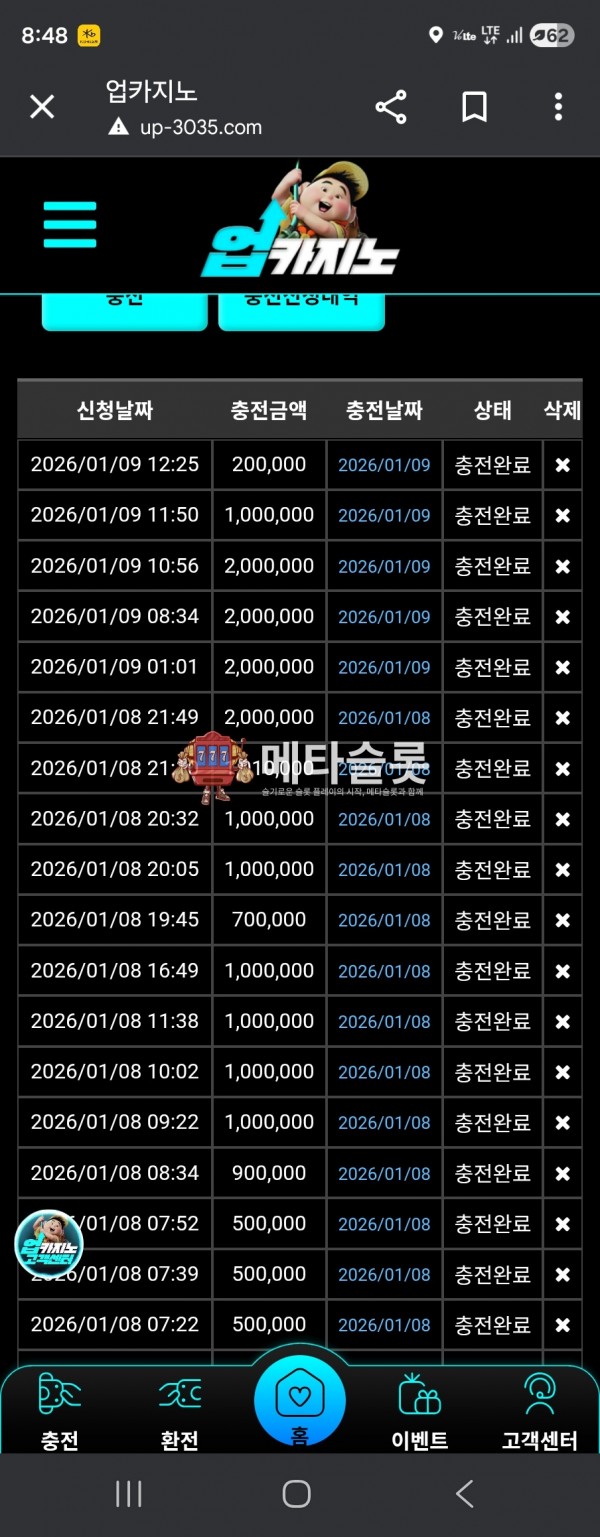Delete the 2026/01/09 12:25 charge record

[562, 465]
